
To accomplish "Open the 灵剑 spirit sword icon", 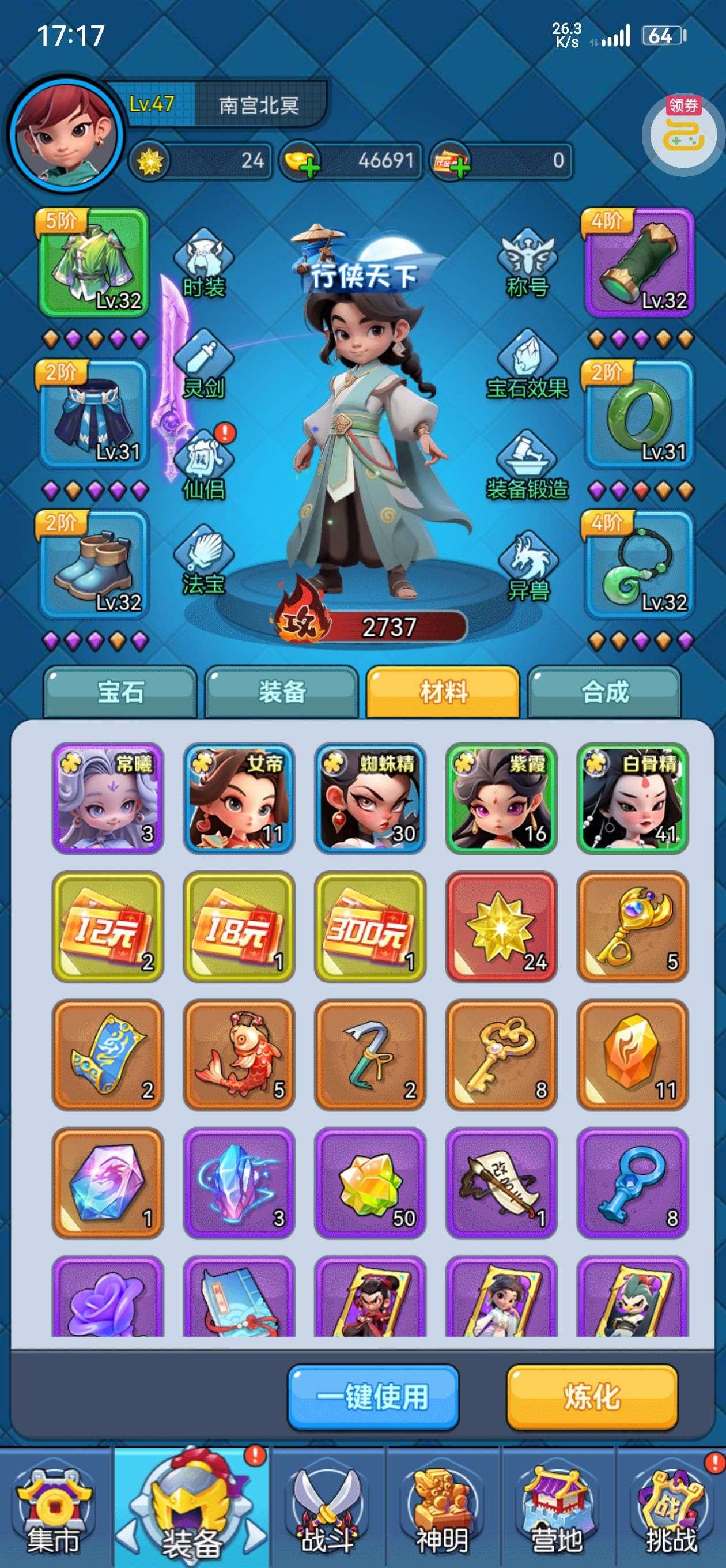I will [204, 363].
